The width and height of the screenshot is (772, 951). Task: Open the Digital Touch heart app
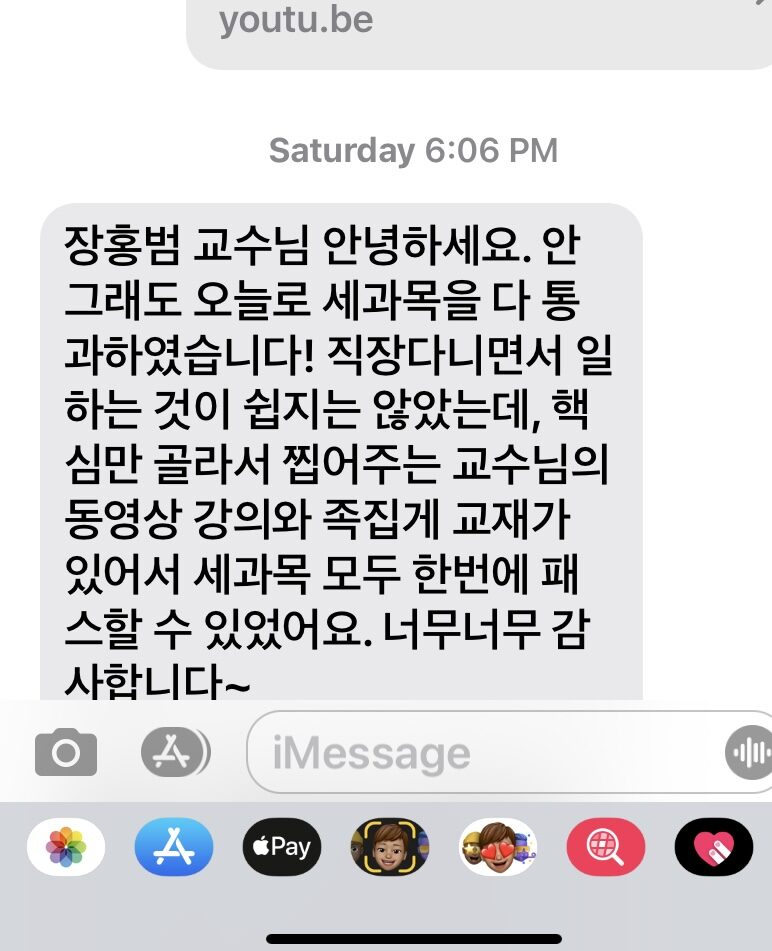coord(713,847)
